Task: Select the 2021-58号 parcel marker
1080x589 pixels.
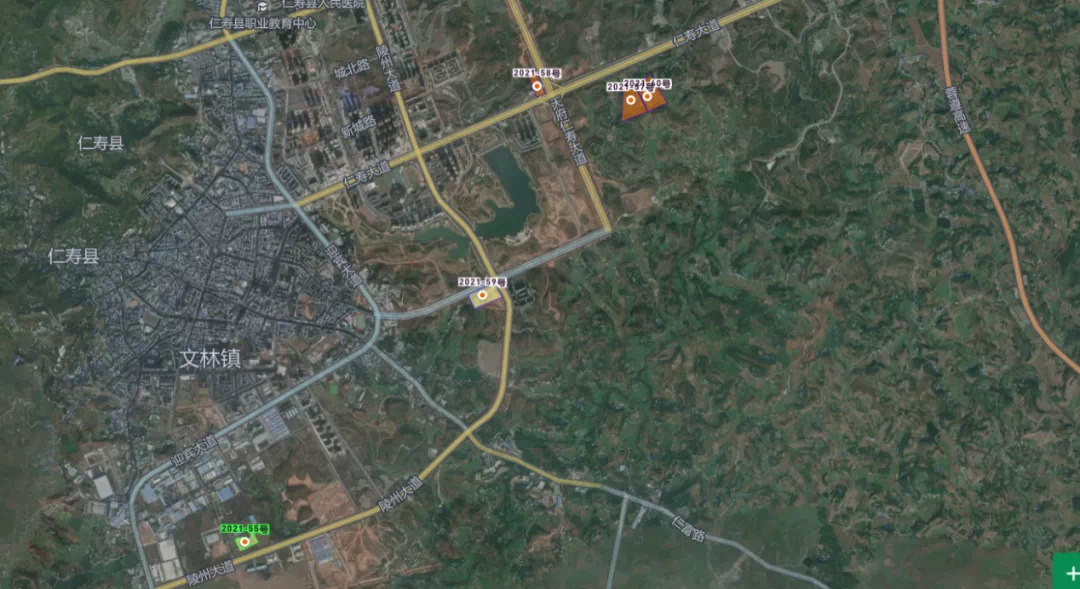Action: point(537,86)
